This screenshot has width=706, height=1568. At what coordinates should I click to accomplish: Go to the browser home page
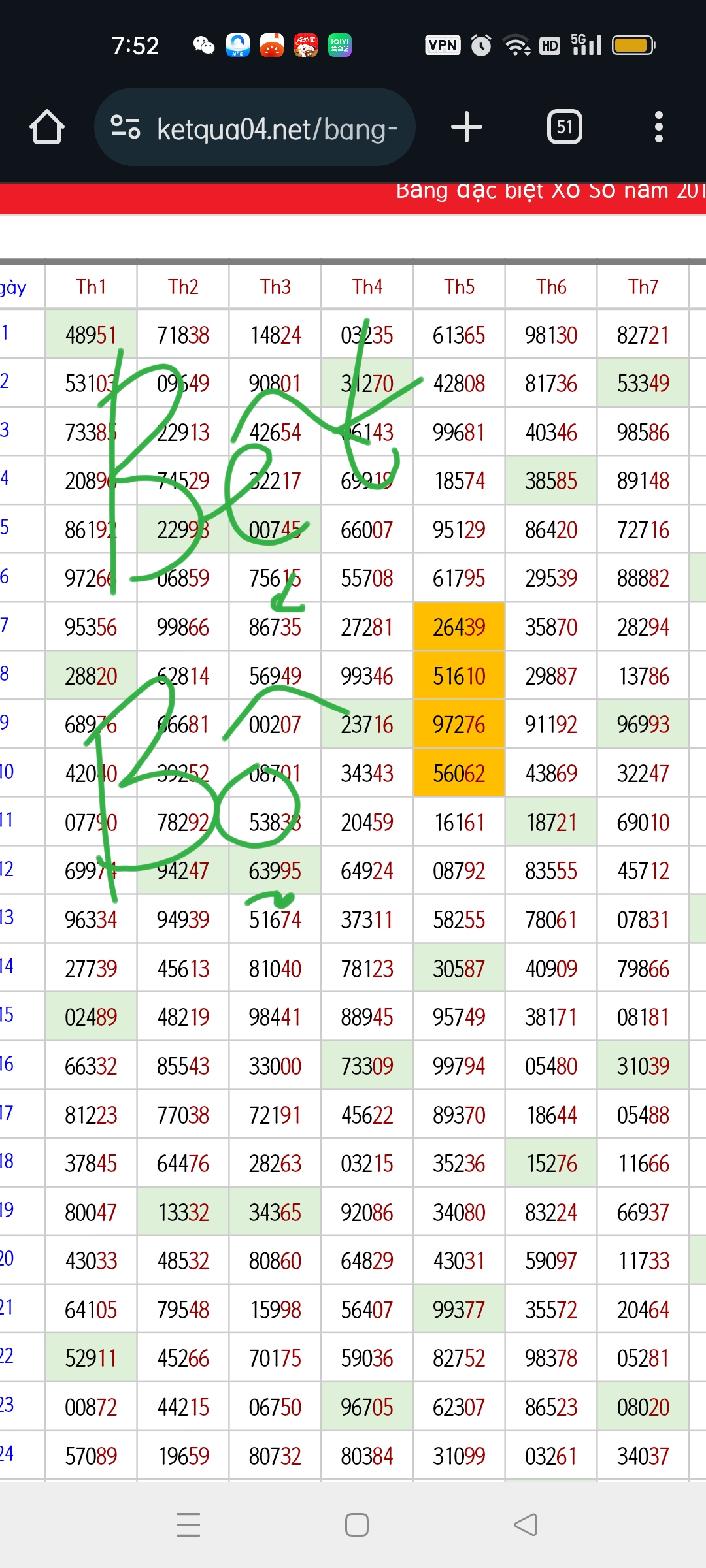coord(47,127)
